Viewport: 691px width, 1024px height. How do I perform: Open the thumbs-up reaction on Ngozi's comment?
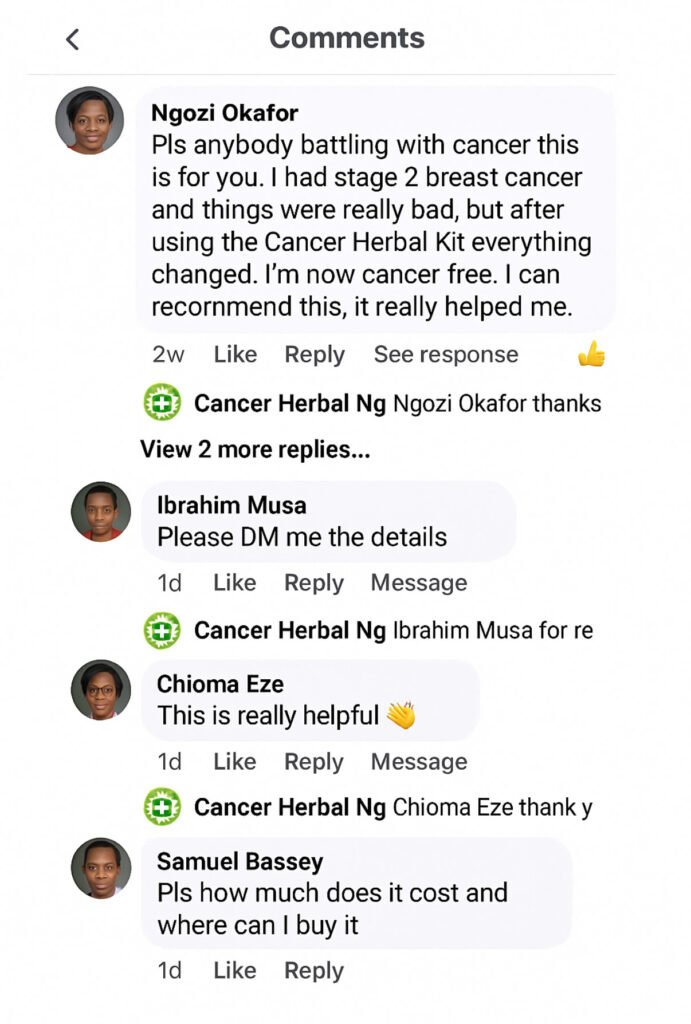point(592,354)
